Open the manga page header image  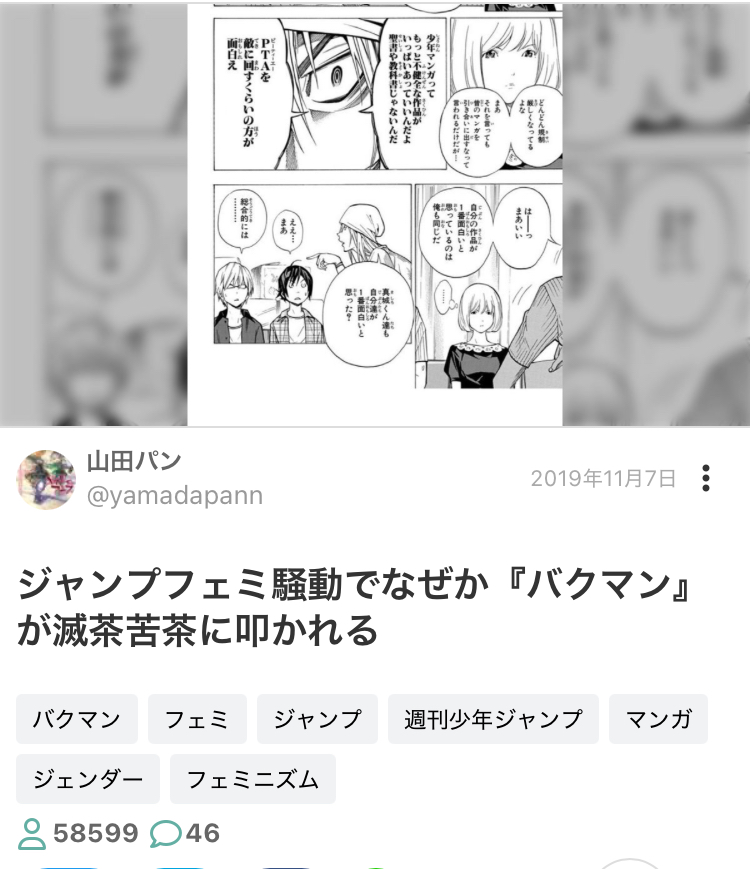(374, 212)
